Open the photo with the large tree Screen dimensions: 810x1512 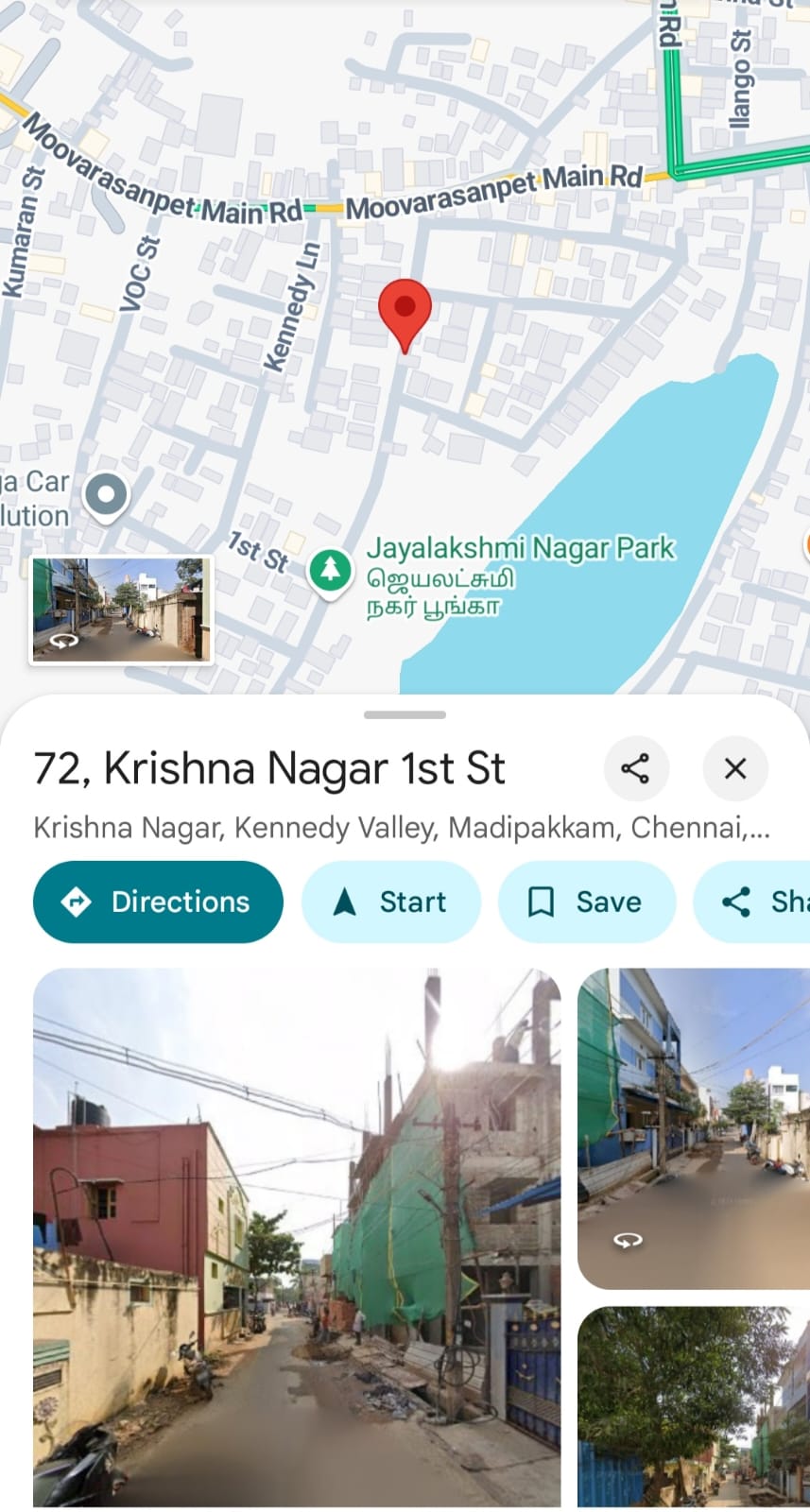coord(693,1406)
